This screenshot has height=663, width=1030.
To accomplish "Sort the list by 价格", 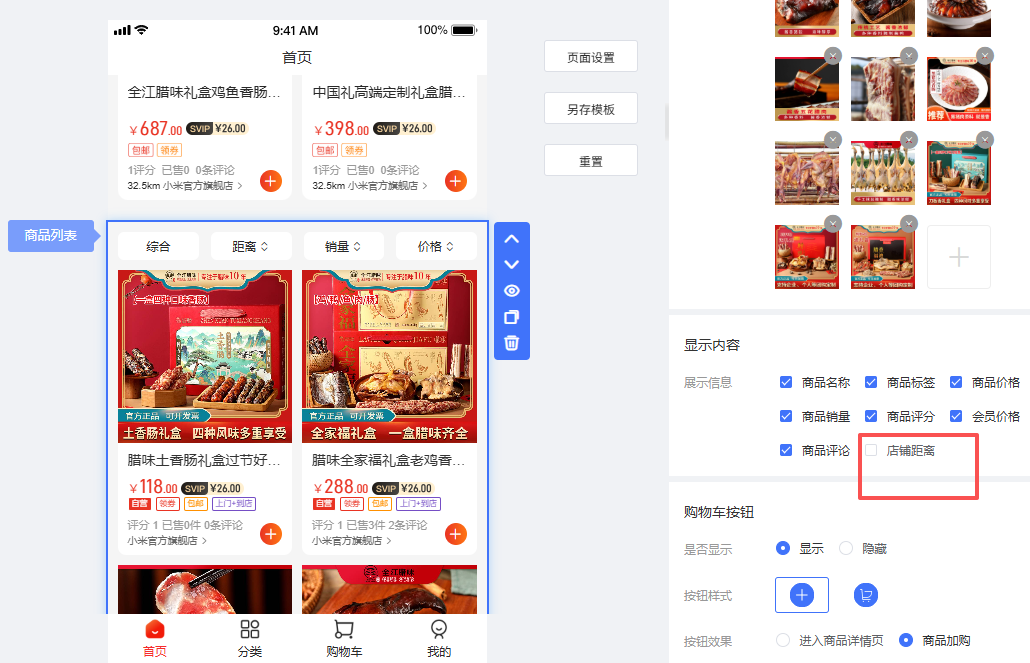I will point(435,246).
